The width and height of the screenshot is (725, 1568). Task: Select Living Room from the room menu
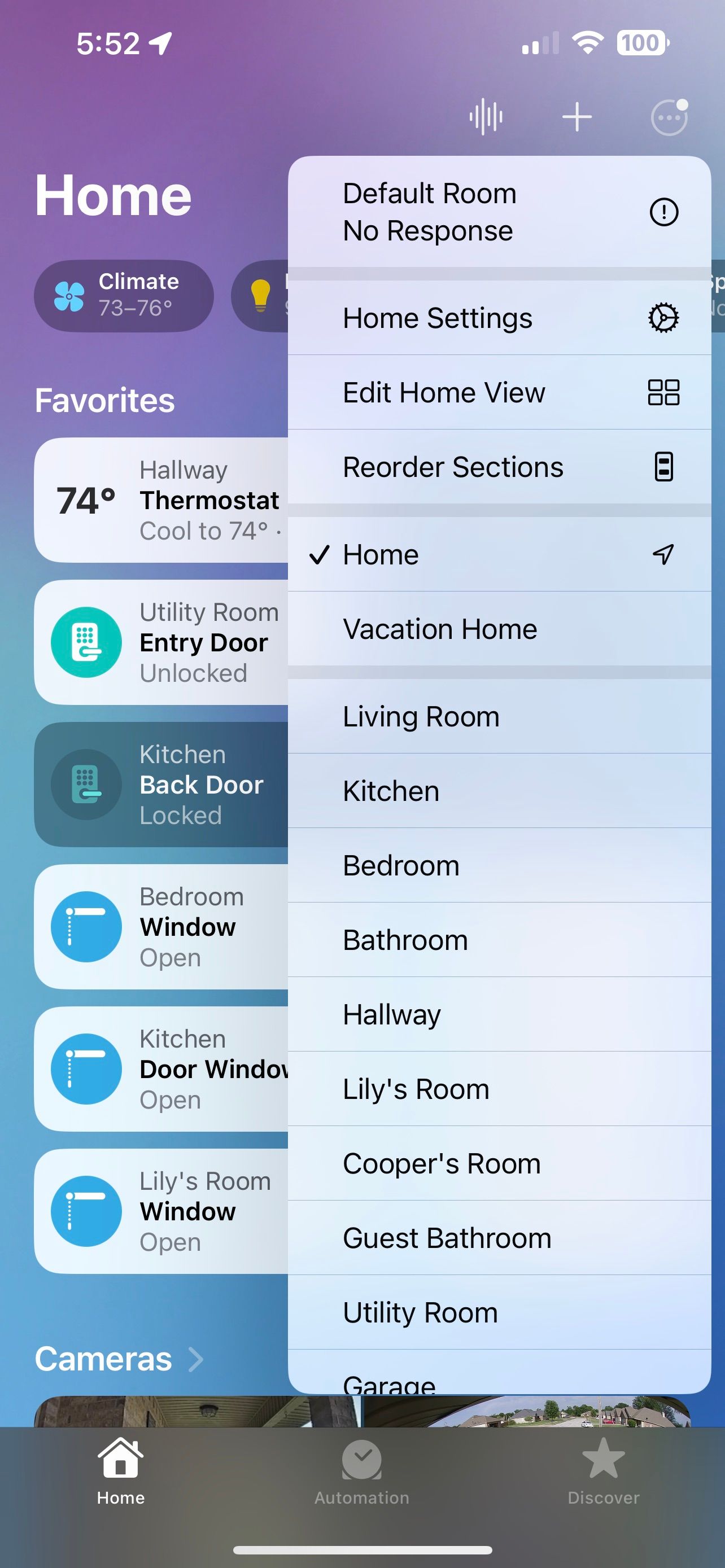[x=421, y=716]
